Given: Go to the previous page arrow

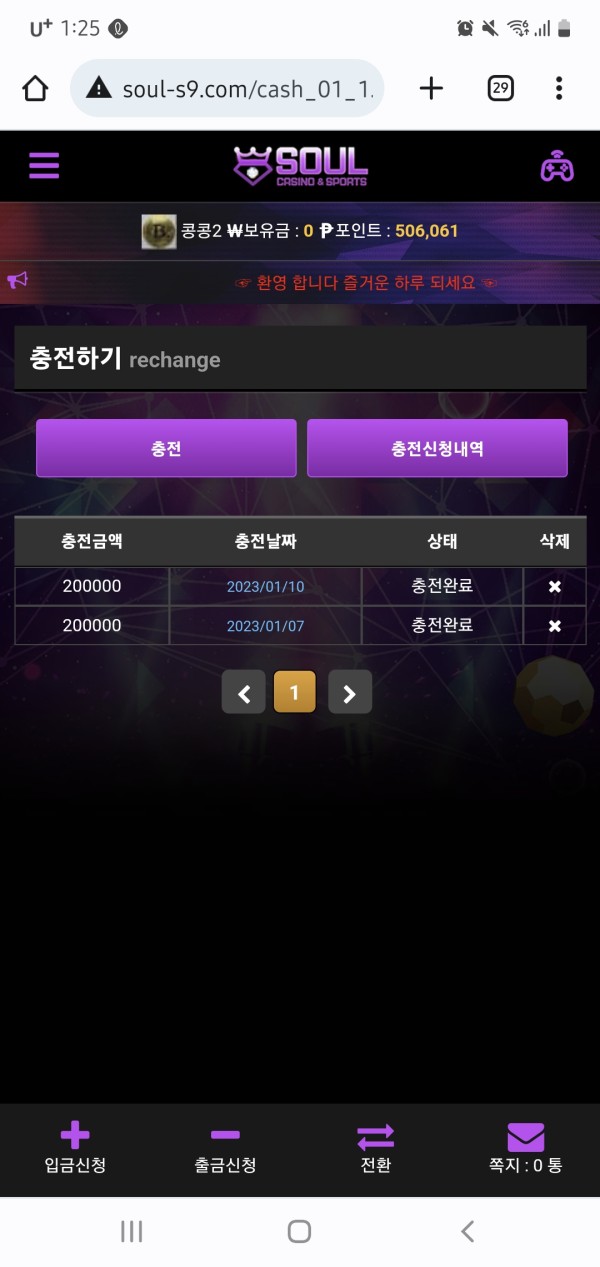Looking at the screenshot, I should click(244, 692).
